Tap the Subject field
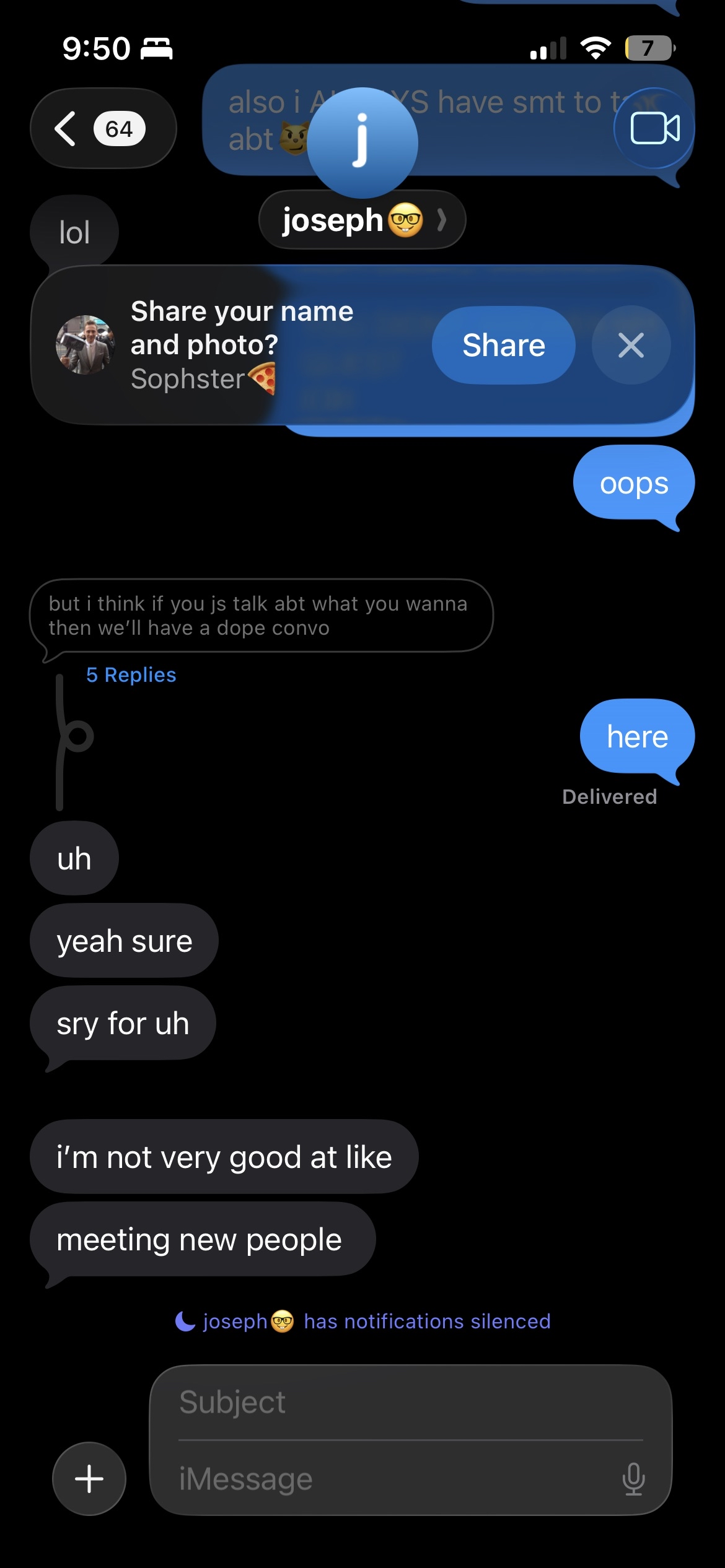The image size is (725, 1568). [x=409, y=1403]
